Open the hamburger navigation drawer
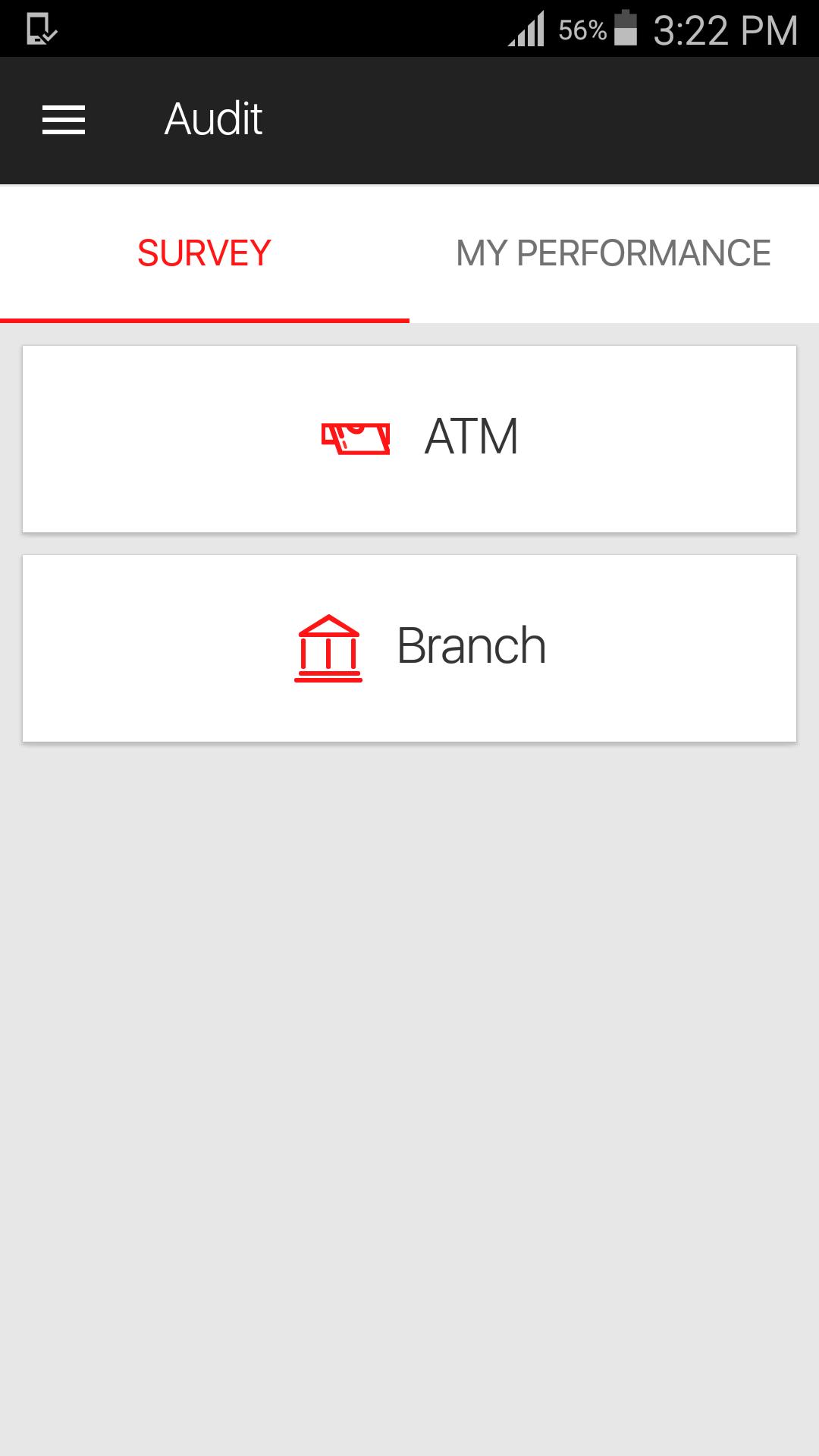 click(x=64, y=120)
